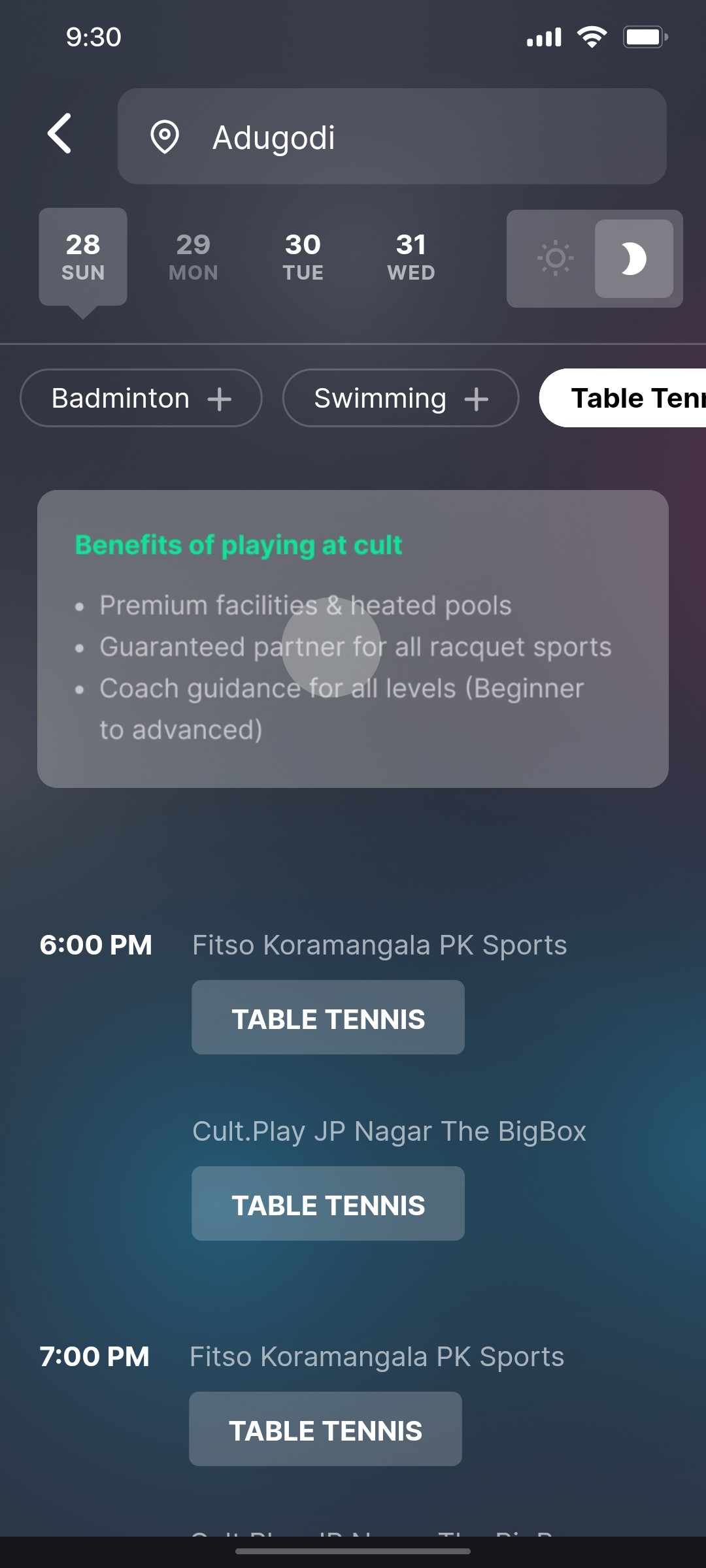Tap the battery indicator icon

click(645, 37)
